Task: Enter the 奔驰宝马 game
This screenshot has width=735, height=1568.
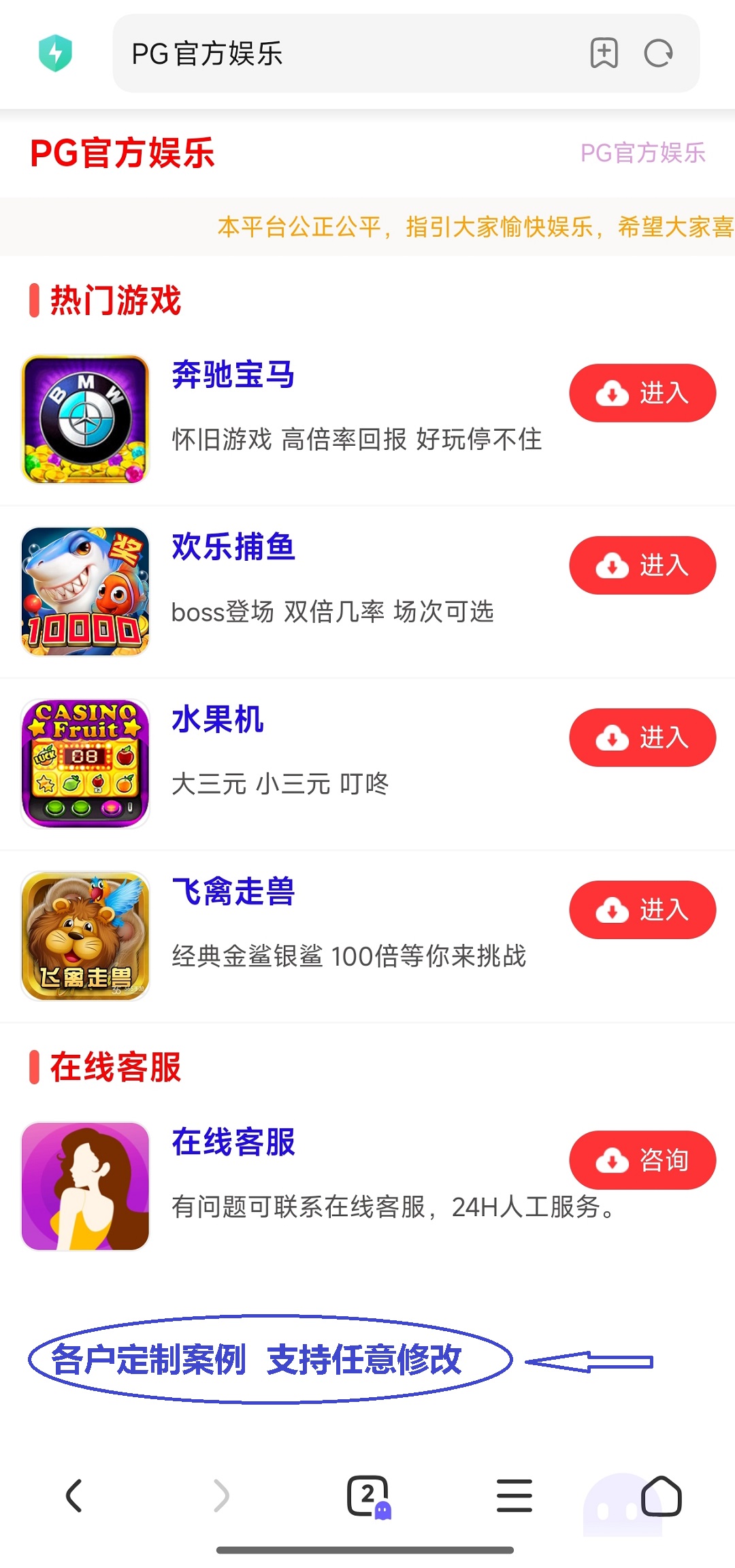Action: coord(642,393)
